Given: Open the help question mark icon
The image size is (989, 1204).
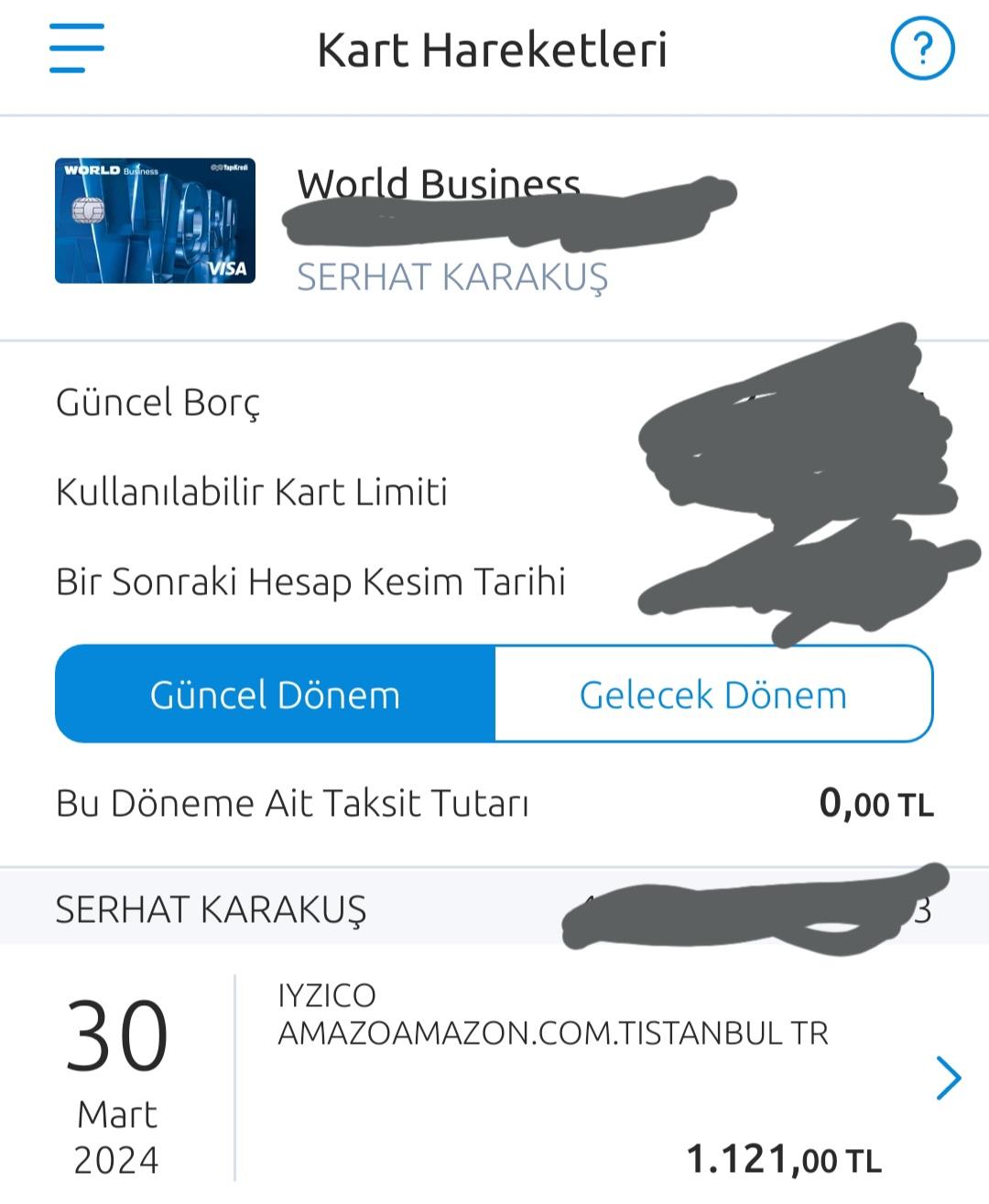Looking at the screenshot, I should [x=922, y=49].
